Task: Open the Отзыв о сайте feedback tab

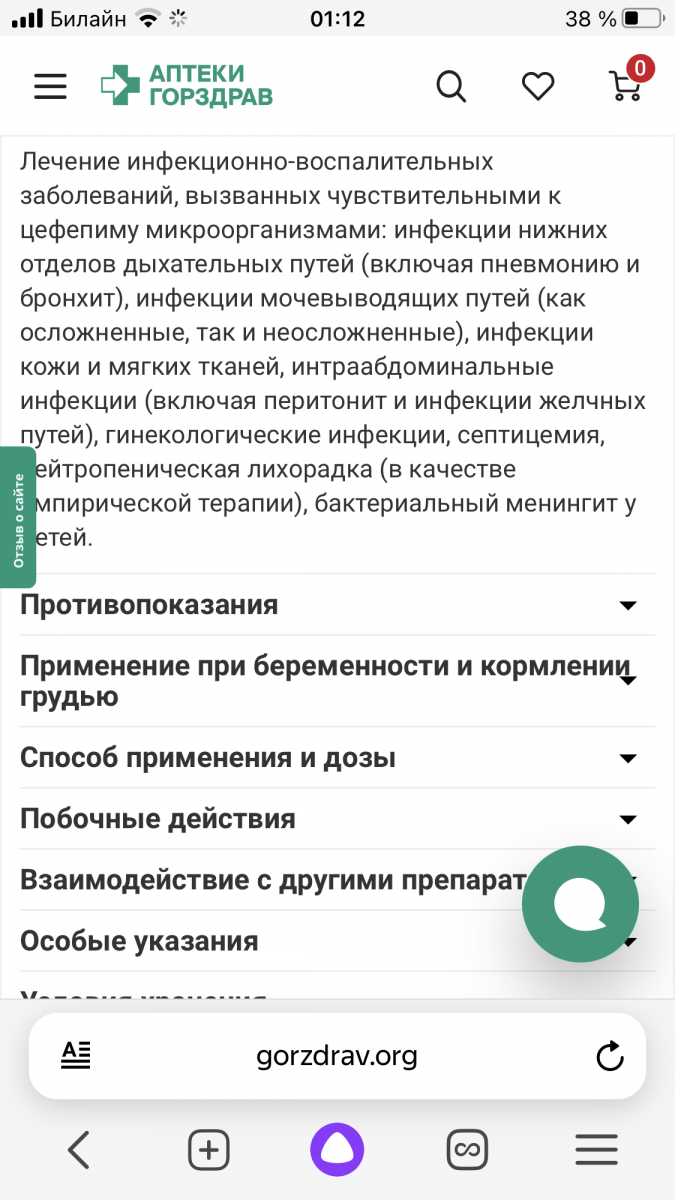Action: 18,517
